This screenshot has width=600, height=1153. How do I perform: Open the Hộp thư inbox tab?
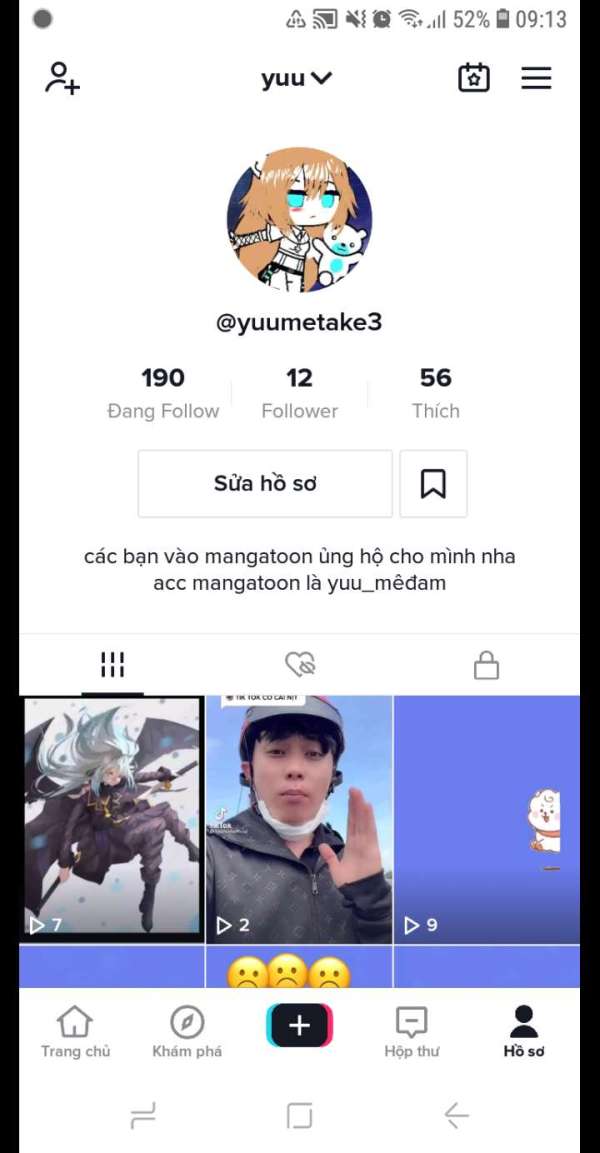click(x=412, y=1032)
